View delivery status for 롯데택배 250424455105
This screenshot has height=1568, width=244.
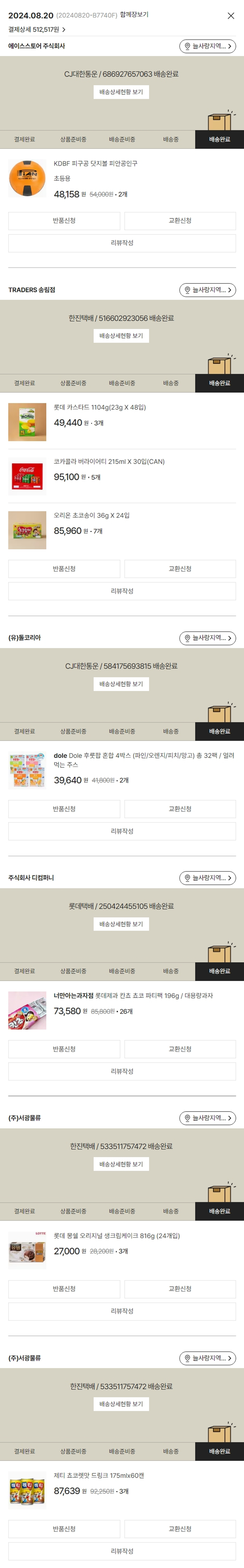point(121,924)
